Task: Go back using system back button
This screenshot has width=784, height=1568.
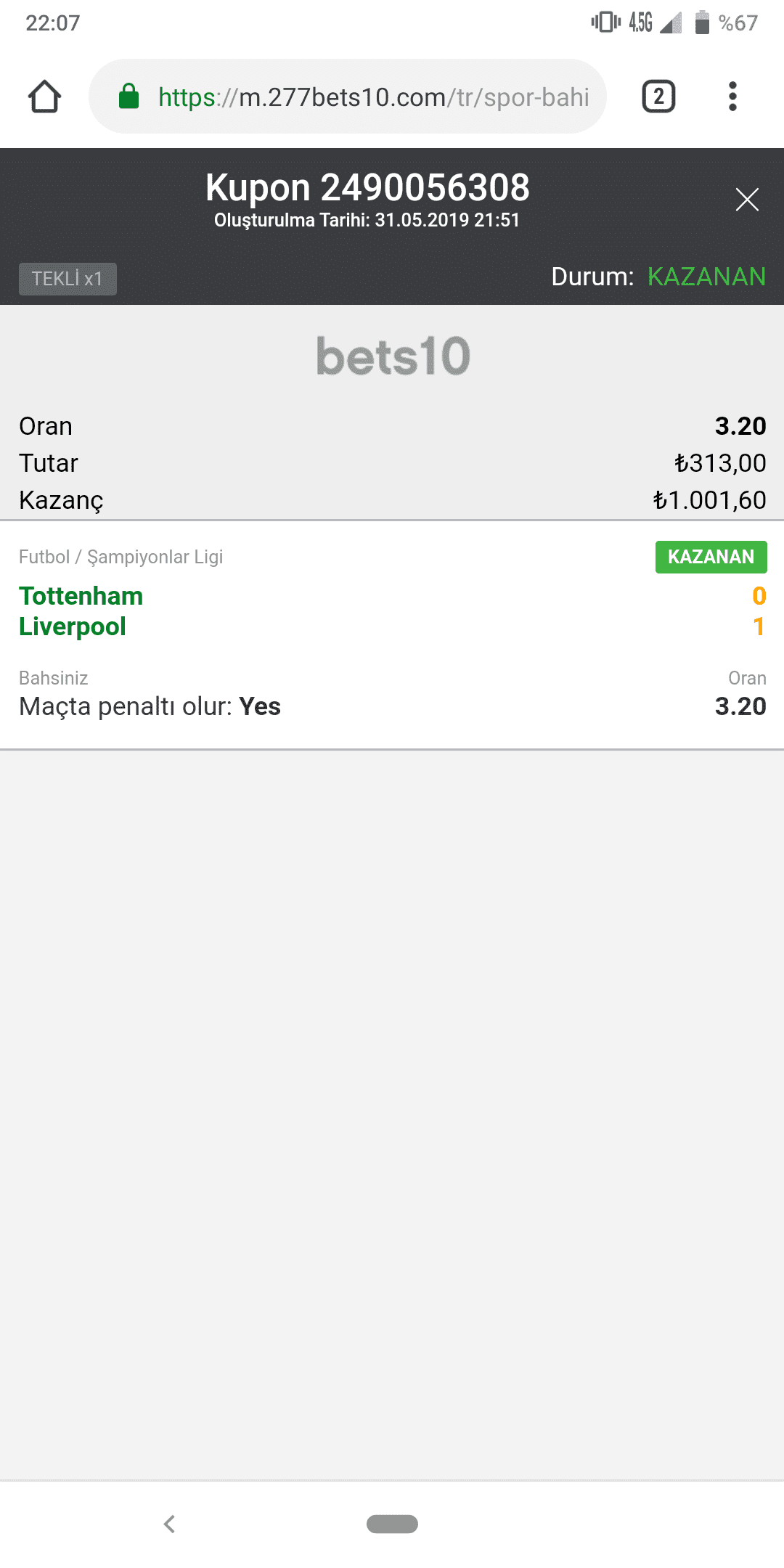Action: [x=170, y=1524]
